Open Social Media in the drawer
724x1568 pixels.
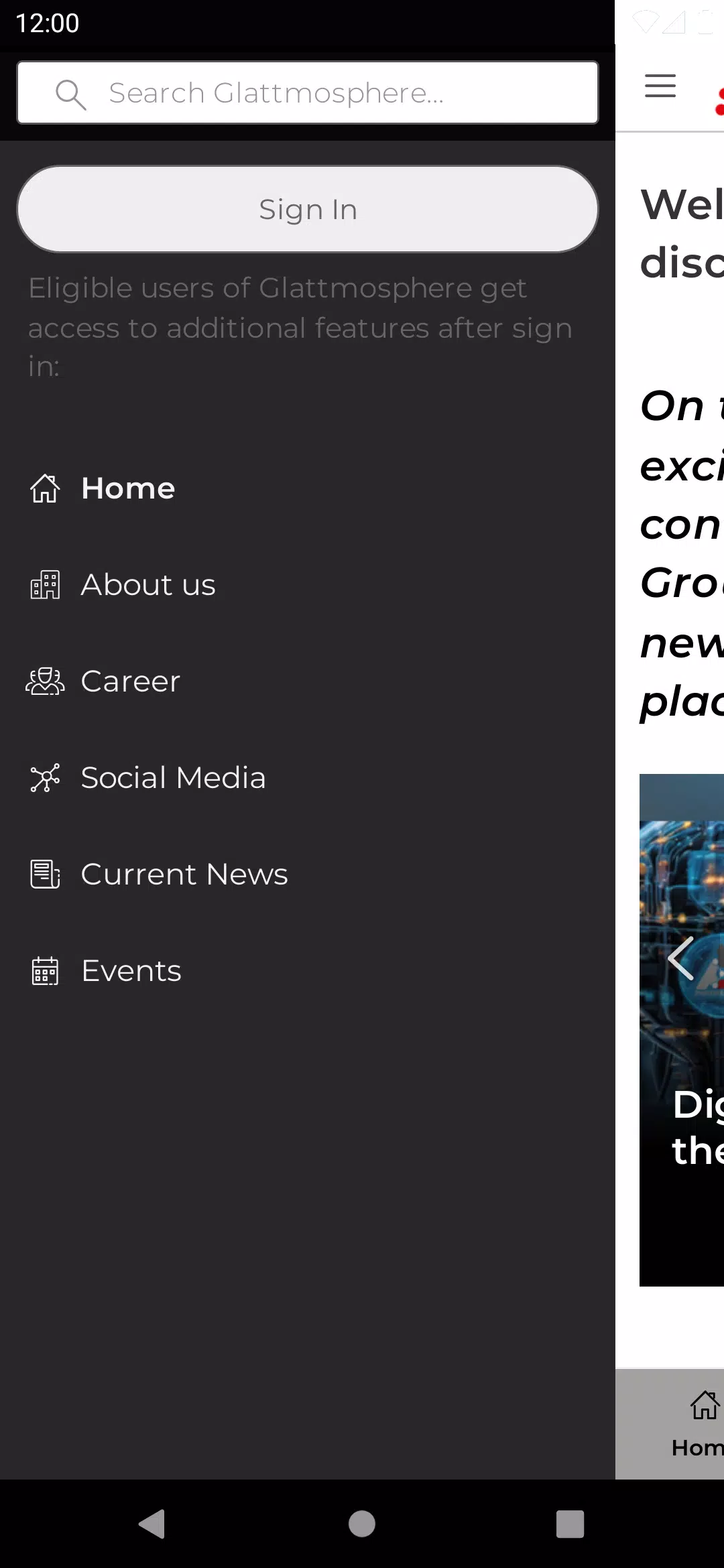pos(173,778)
